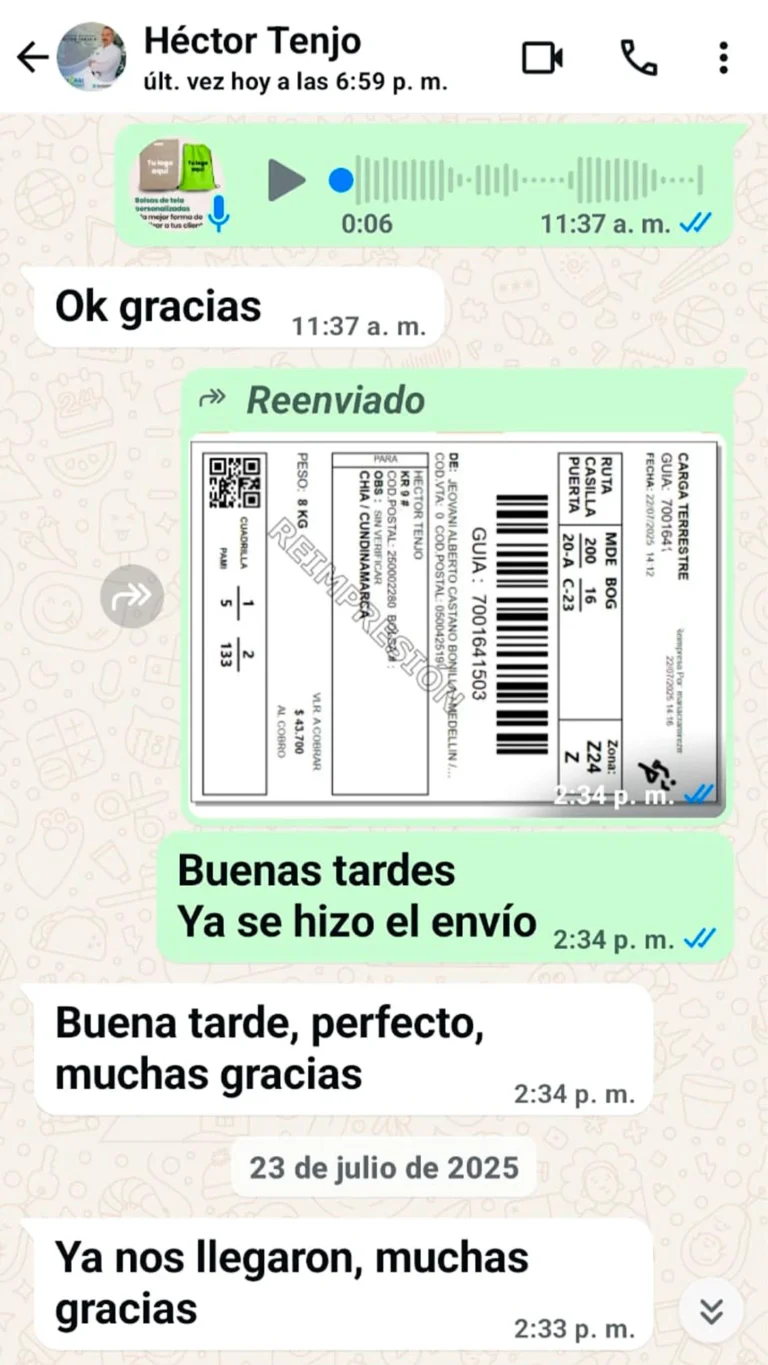Select the date separator '23 de julio de 2025'

coord(383,1167)
